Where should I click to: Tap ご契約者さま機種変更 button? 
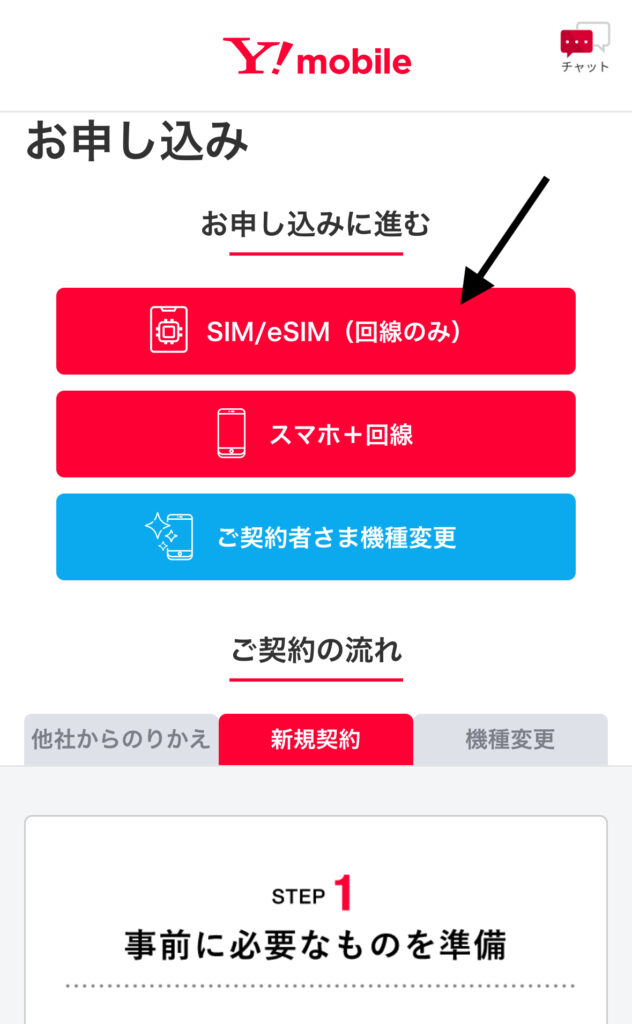(315, 537)
